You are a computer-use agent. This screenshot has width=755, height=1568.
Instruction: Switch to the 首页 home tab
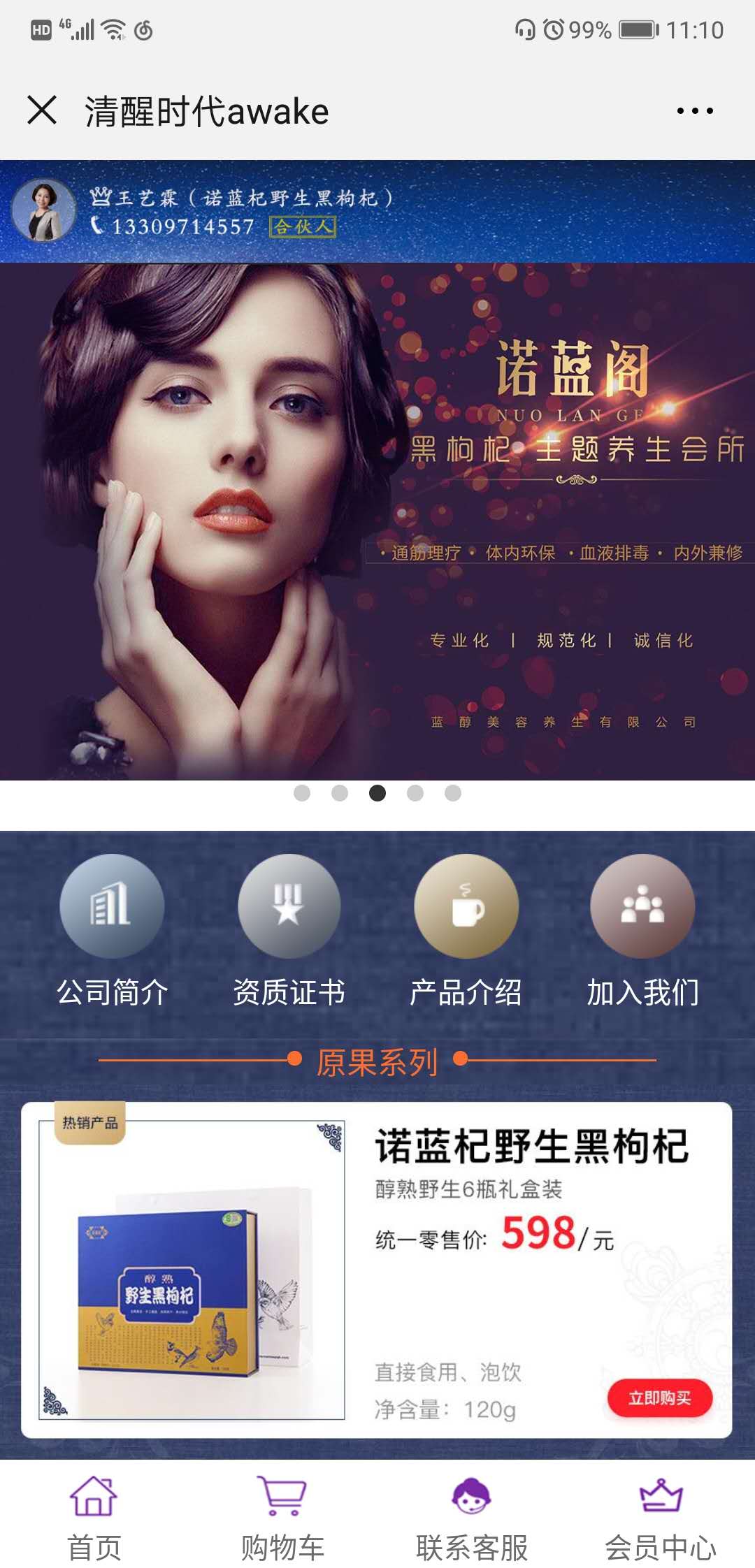pos(94,1516)
